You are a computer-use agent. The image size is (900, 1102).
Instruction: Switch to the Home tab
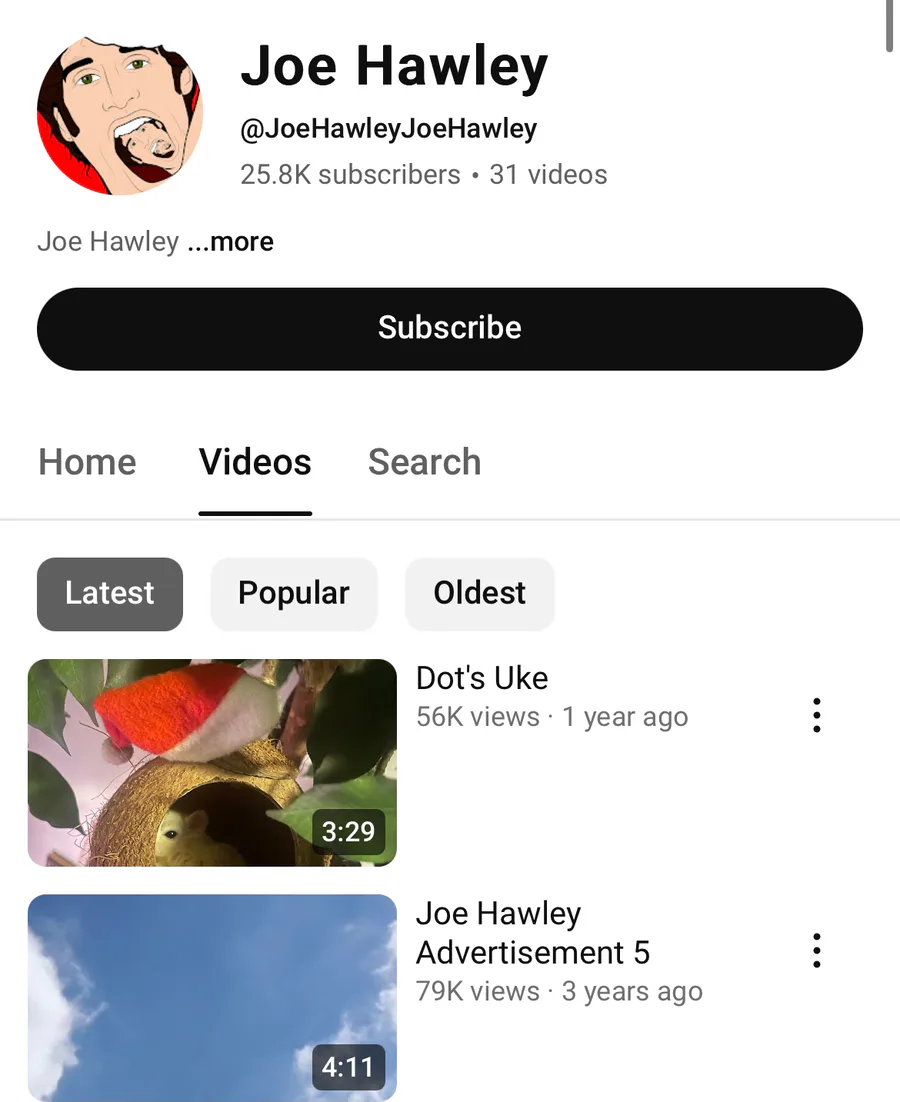pyautogui.click(x=87, y=462)
